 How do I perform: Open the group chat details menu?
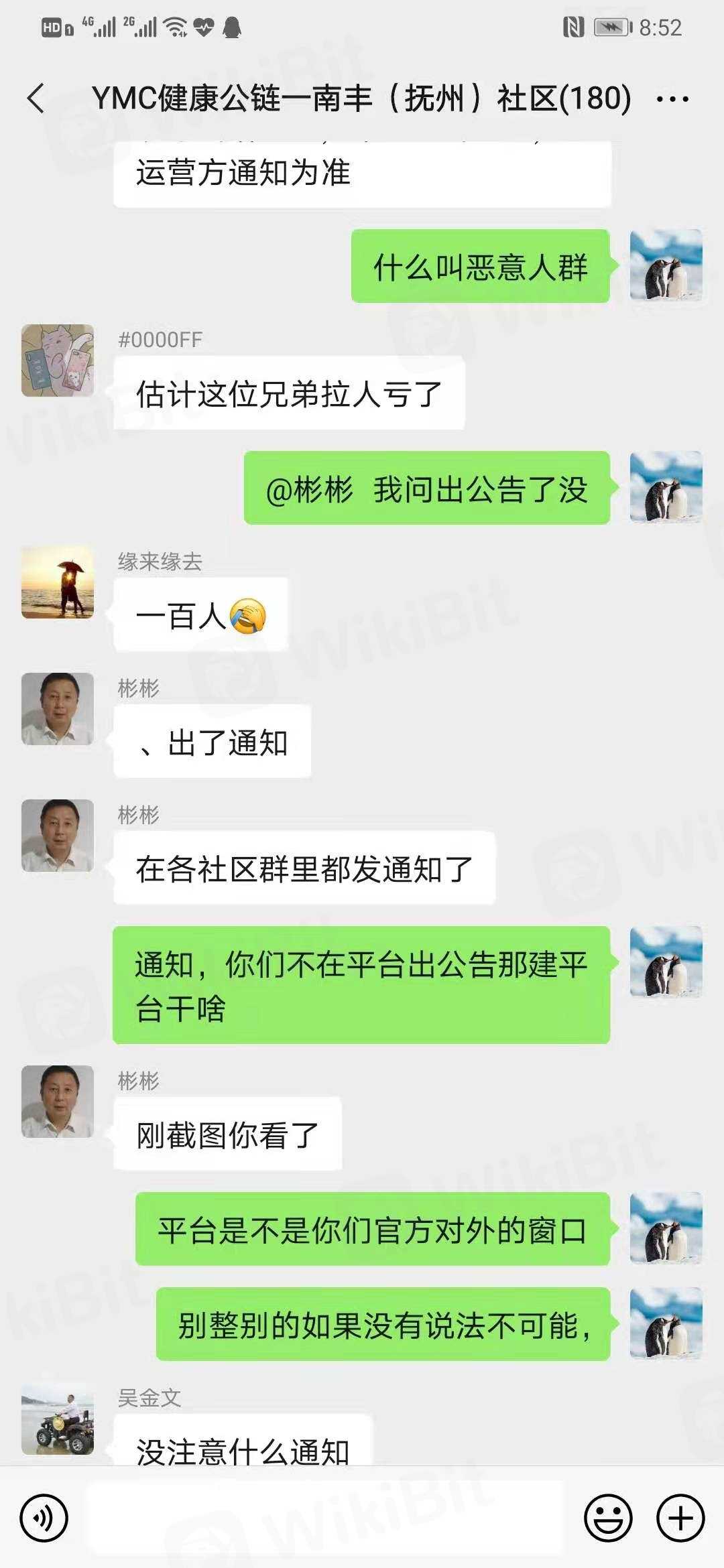tap(672, 99)
